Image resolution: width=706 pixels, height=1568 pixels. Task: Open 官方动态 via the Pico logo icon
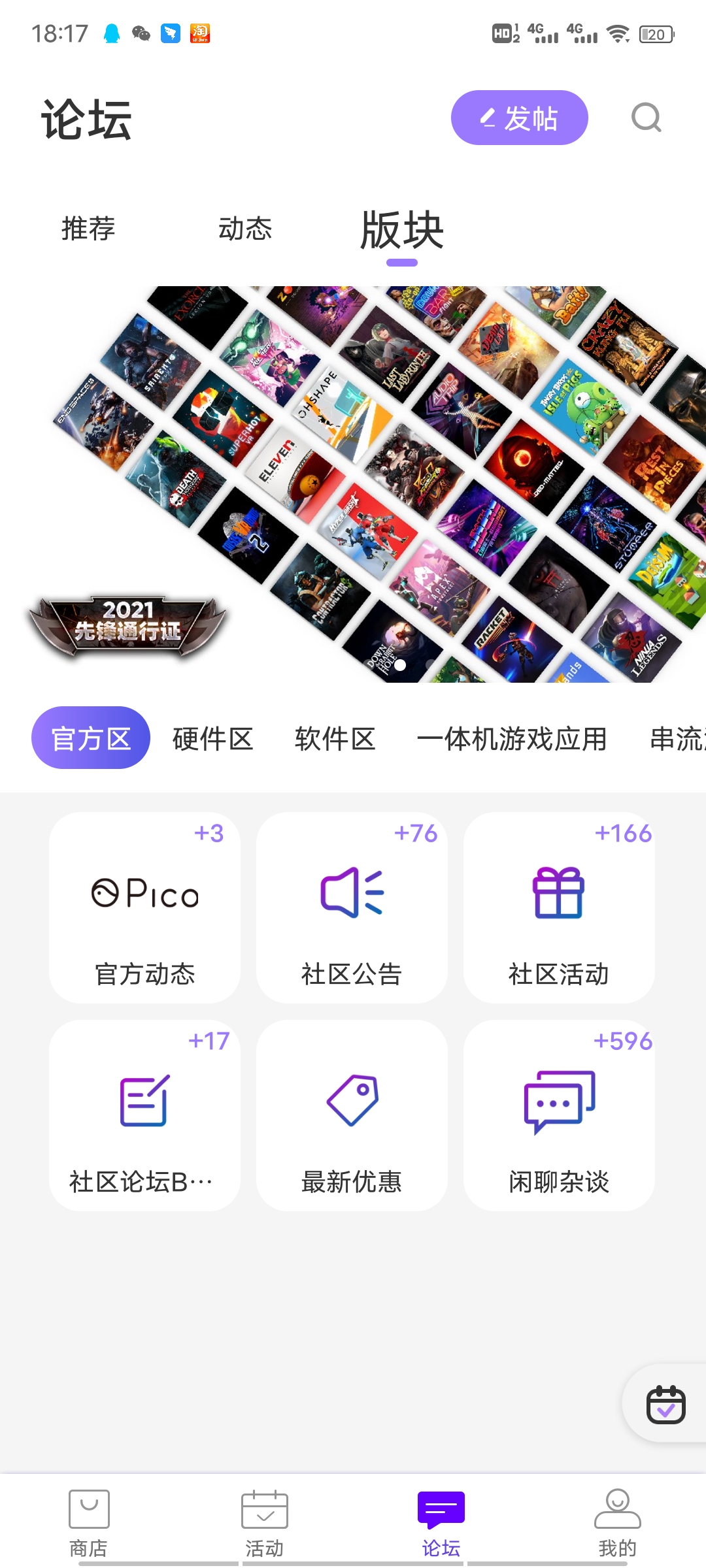pyautogui.click(x=144, y=894)
